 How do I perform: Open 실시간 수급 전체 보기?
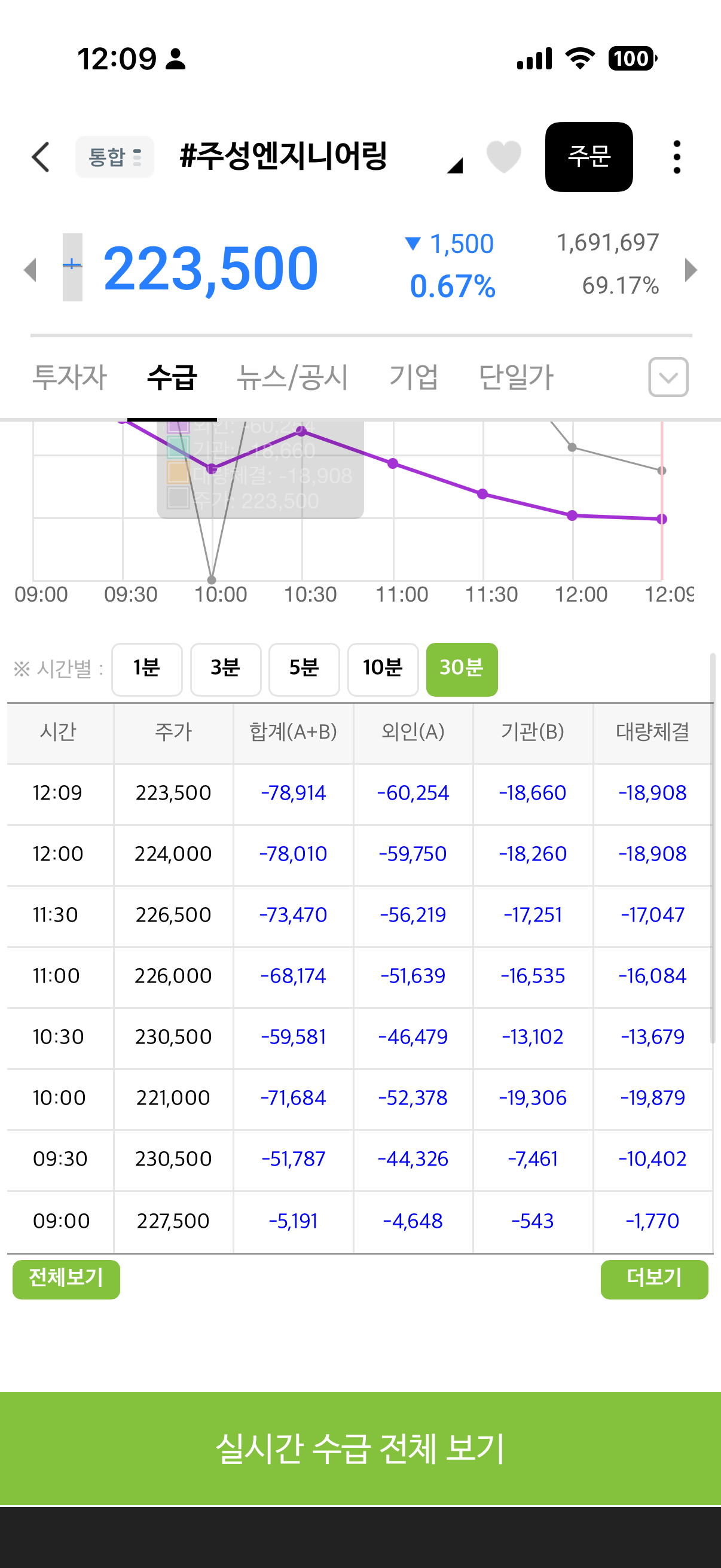(x=360, y=1448)
